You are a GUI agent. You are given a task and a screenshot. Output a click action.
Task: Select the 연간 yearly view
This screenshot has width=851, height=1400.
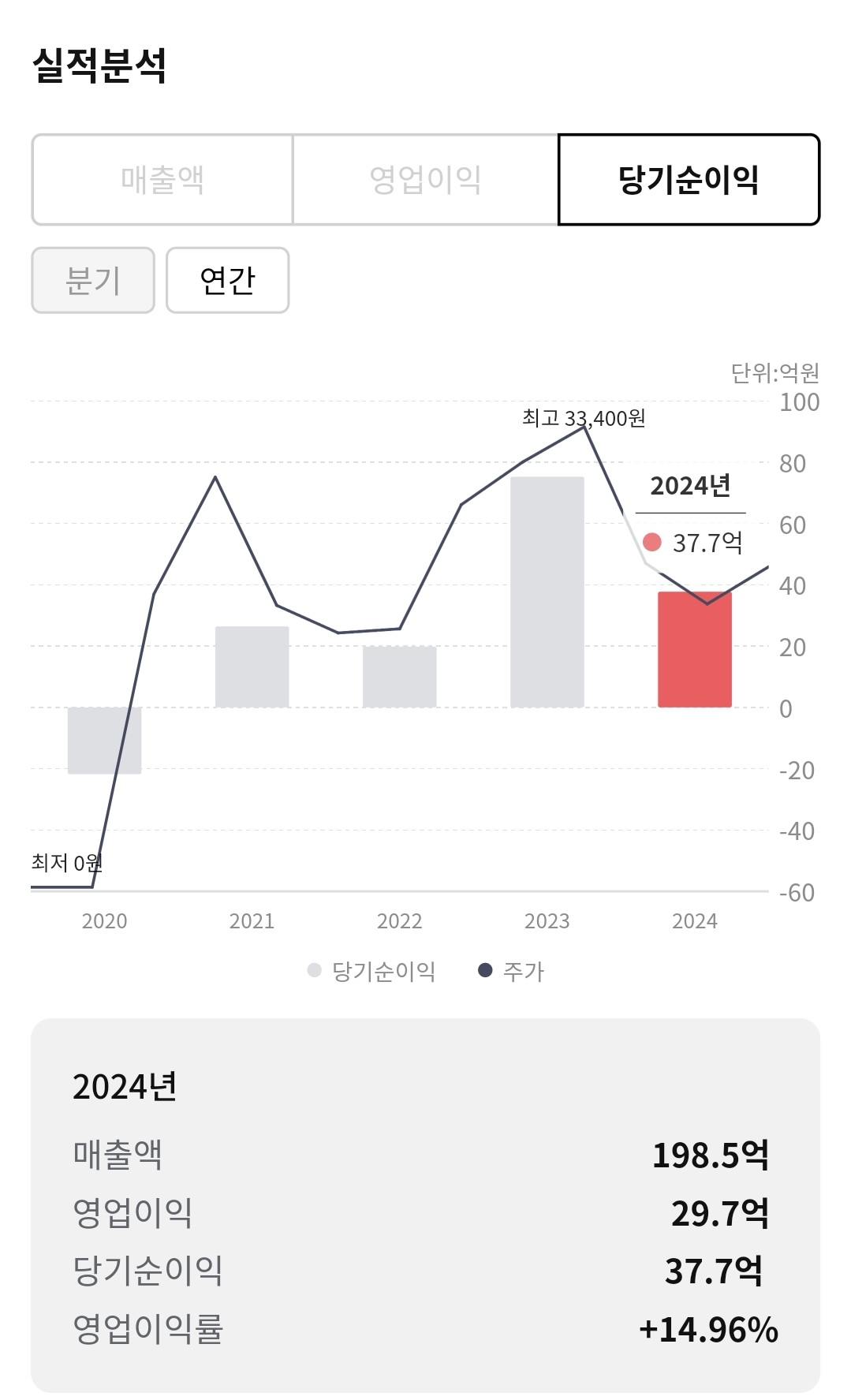point(227,280)
